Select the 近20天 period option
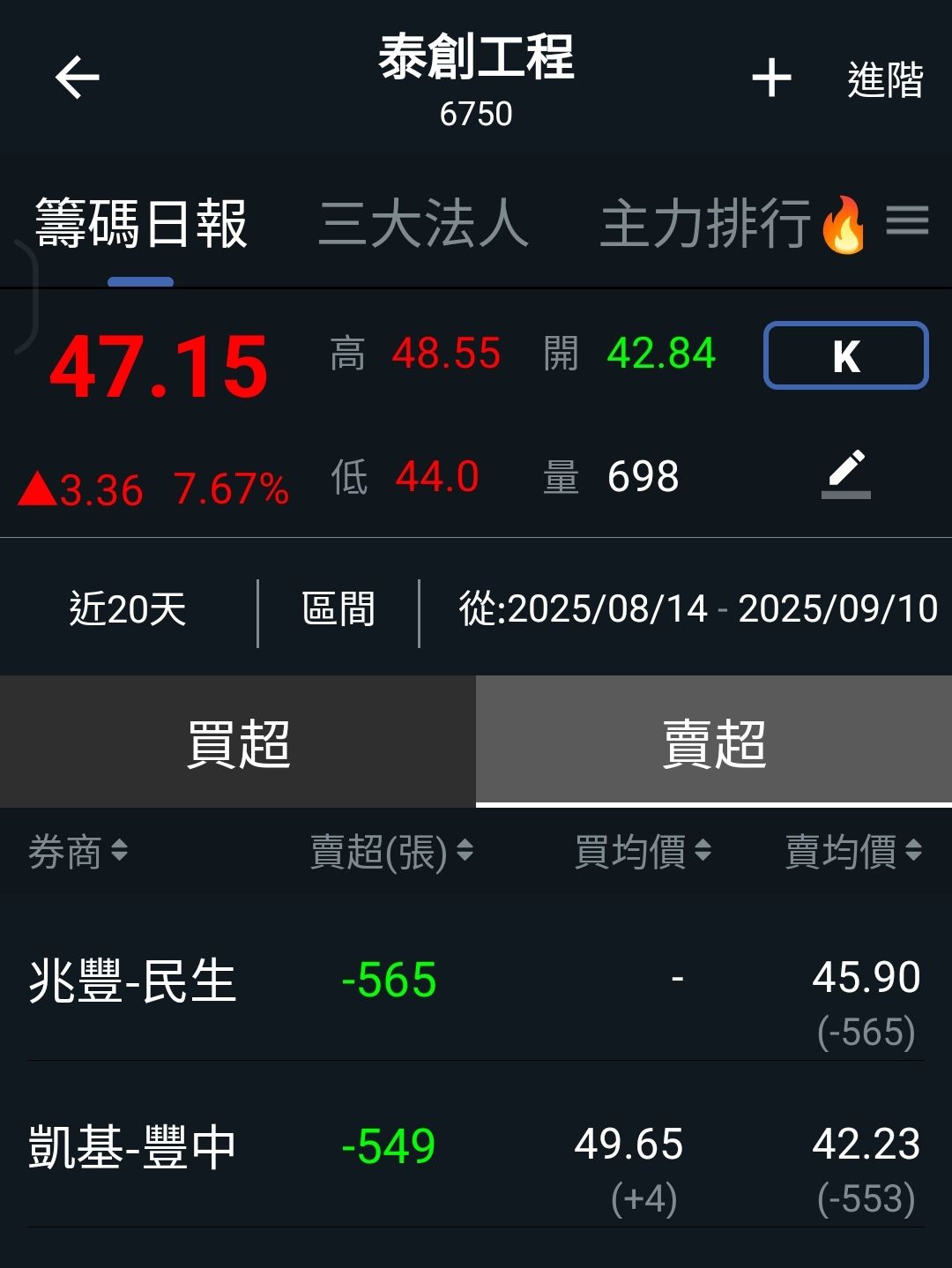Image resolution: width=952 pixels, height=1268 pixels. [128, 609]
